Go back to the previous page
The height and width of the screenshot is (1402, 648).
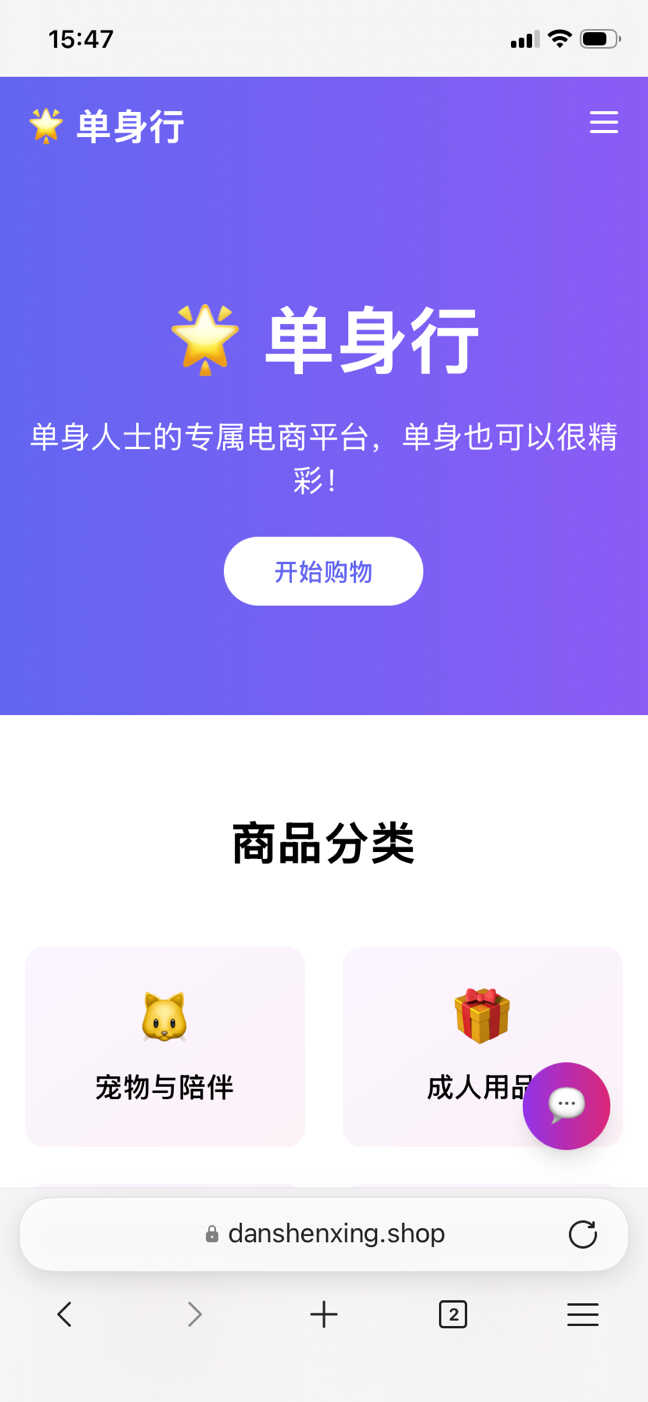[65, 1314]
